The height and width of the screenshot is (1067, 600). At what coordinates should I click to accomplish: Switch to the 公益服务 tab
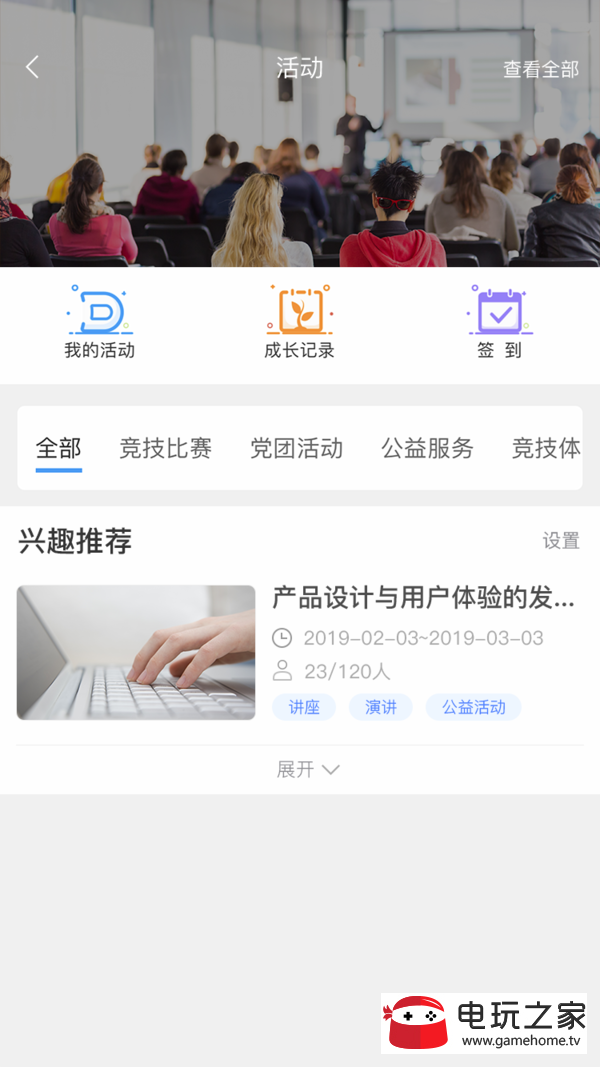427,449
